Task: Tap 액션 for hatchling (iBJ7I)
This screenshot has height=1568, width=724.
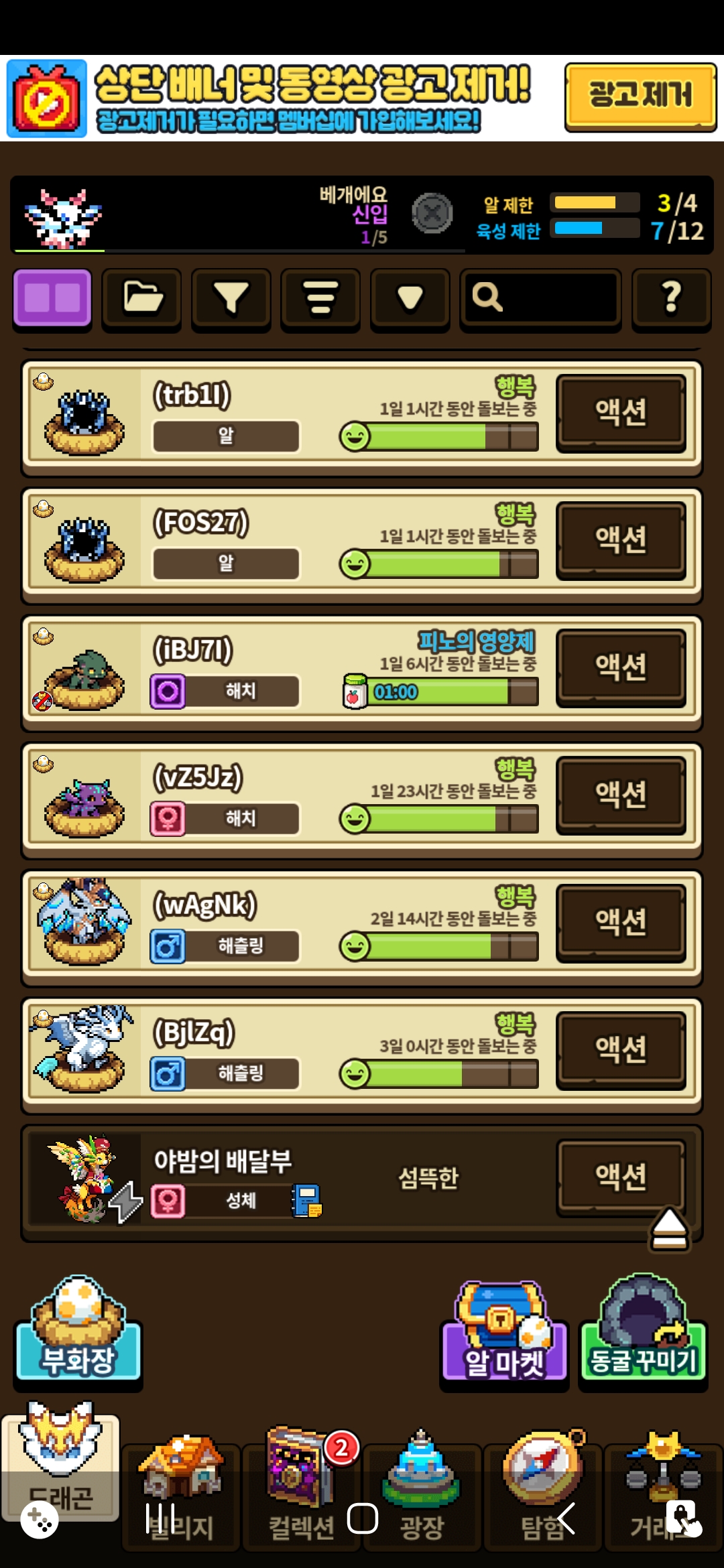Action: coord(621,667)
